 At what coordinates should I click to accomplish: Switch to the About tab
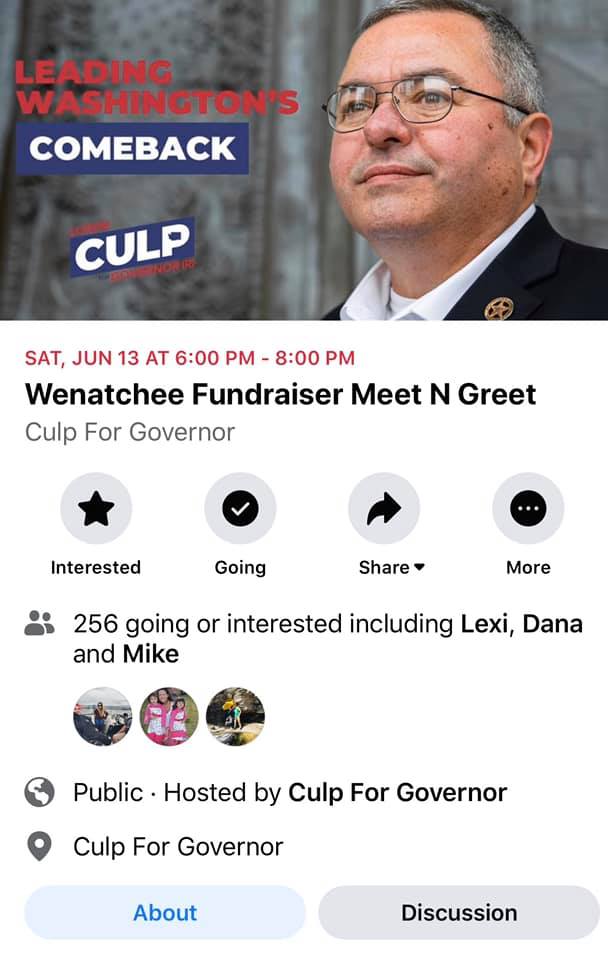(x=165, y=912)
